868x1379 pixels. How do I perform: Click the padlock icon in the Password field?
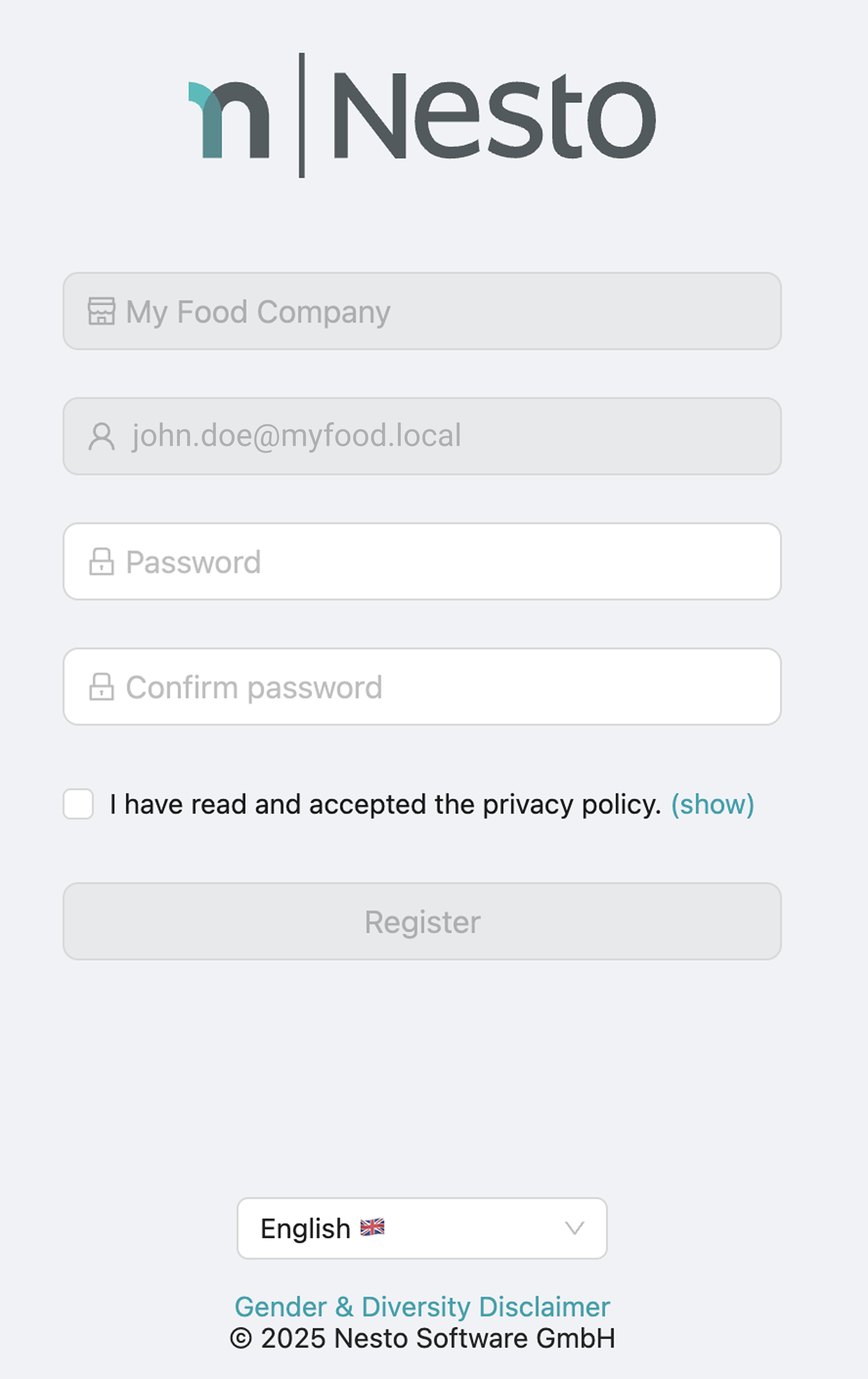102,562
